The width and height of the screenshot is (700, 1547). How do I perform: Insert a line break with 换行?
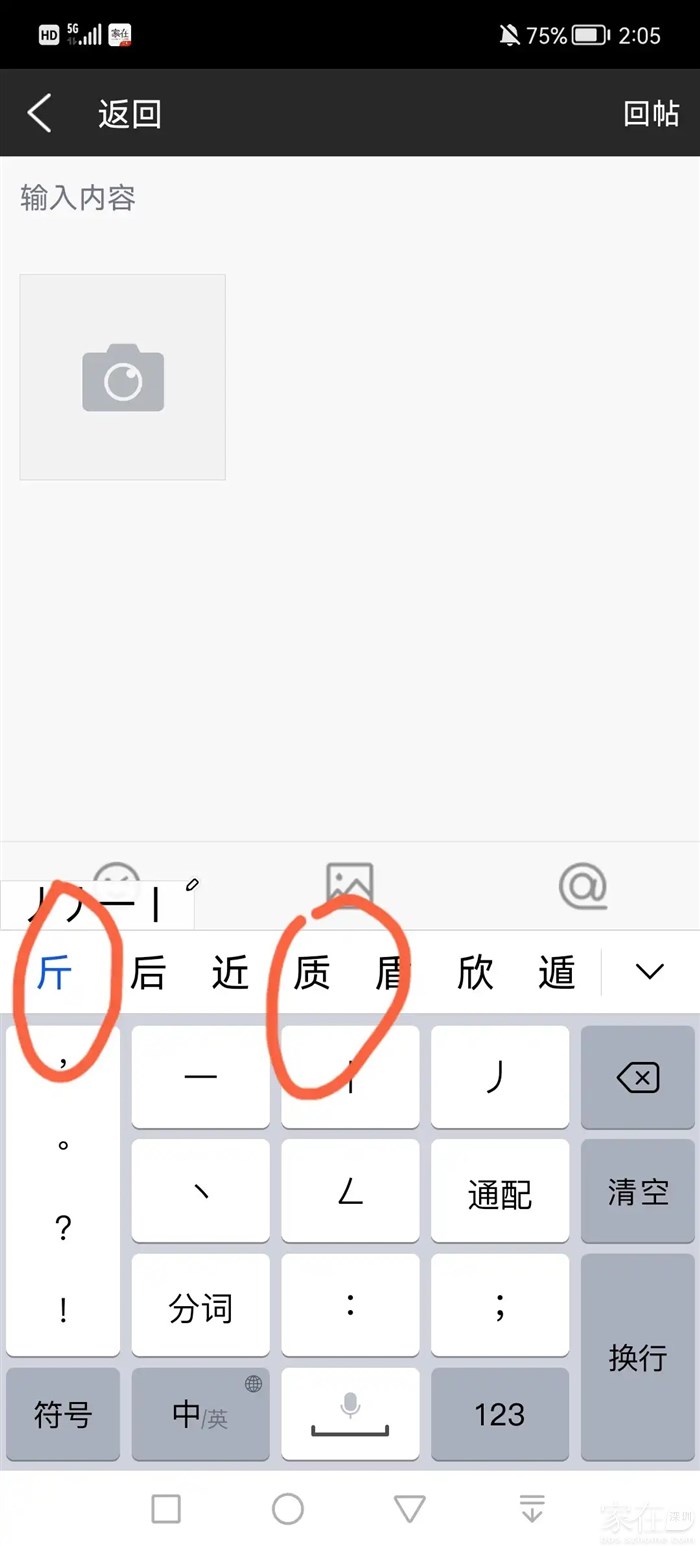[x=637, y=1357]
